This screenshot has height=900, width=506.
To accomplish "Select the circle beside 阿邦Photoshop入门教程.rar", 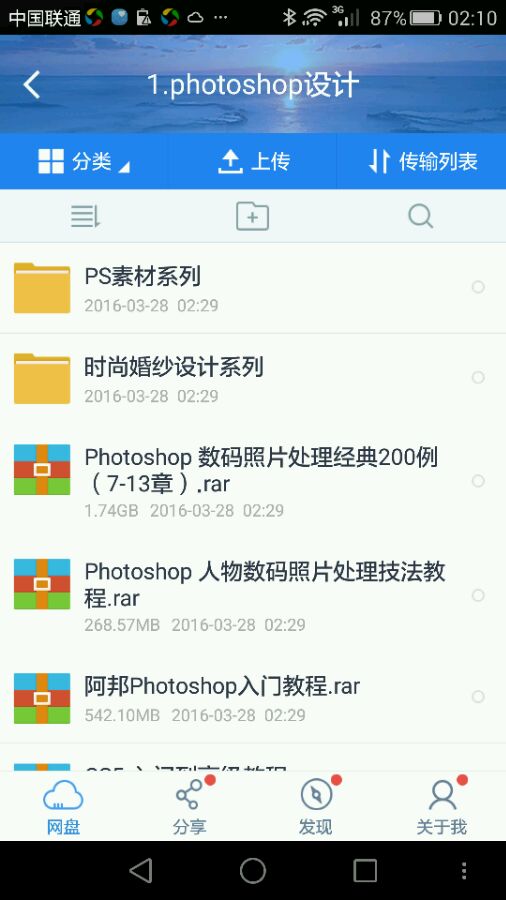I will 478,697.
